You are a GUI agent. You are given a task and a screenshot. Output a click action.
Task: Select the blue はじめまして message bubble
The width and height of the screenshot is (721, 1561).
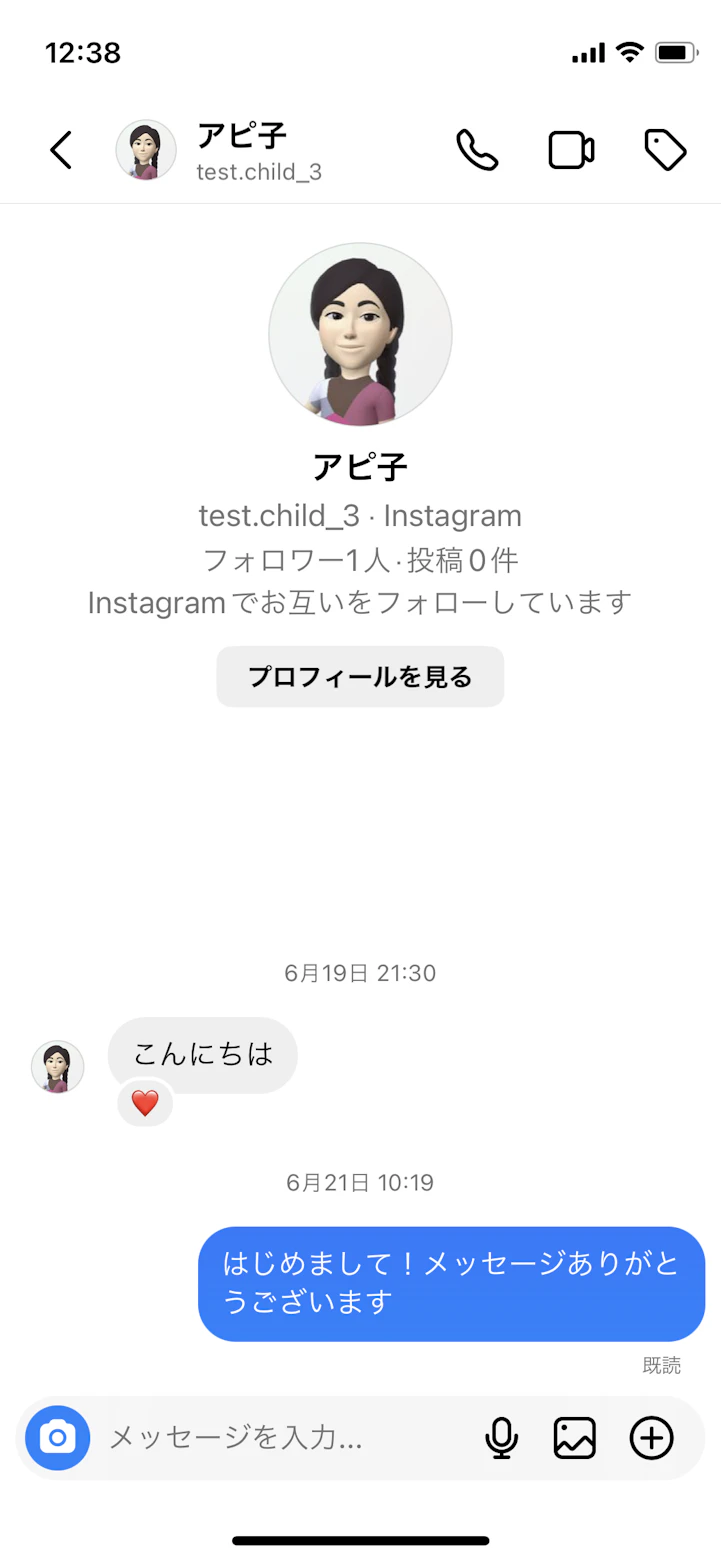451,1283
